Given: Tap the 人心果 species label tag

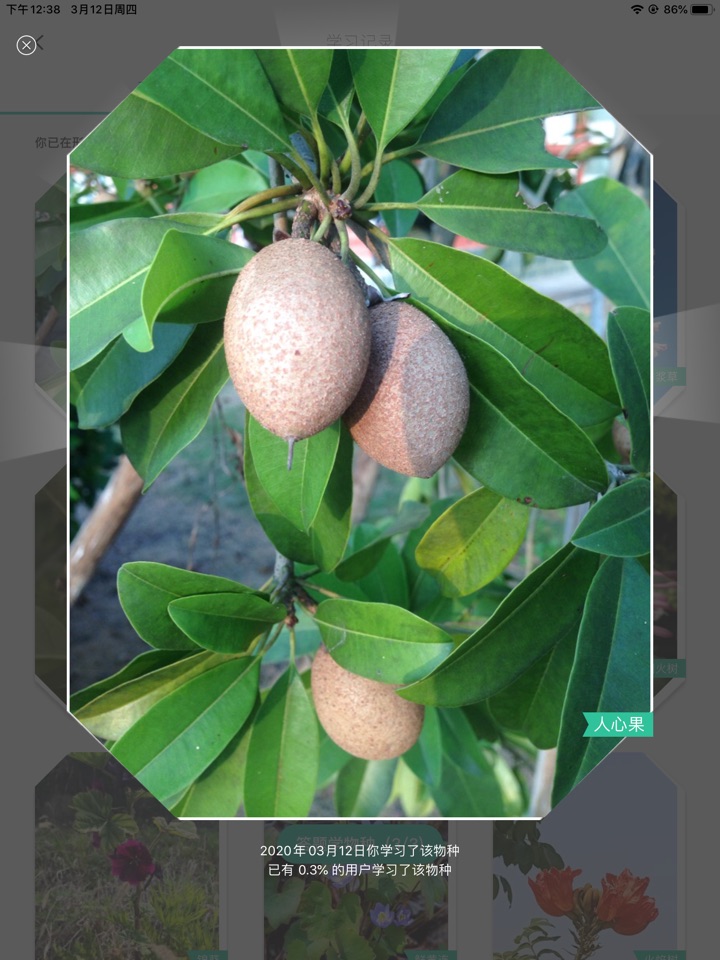Looking at the screenshot, I should point(618,724).
